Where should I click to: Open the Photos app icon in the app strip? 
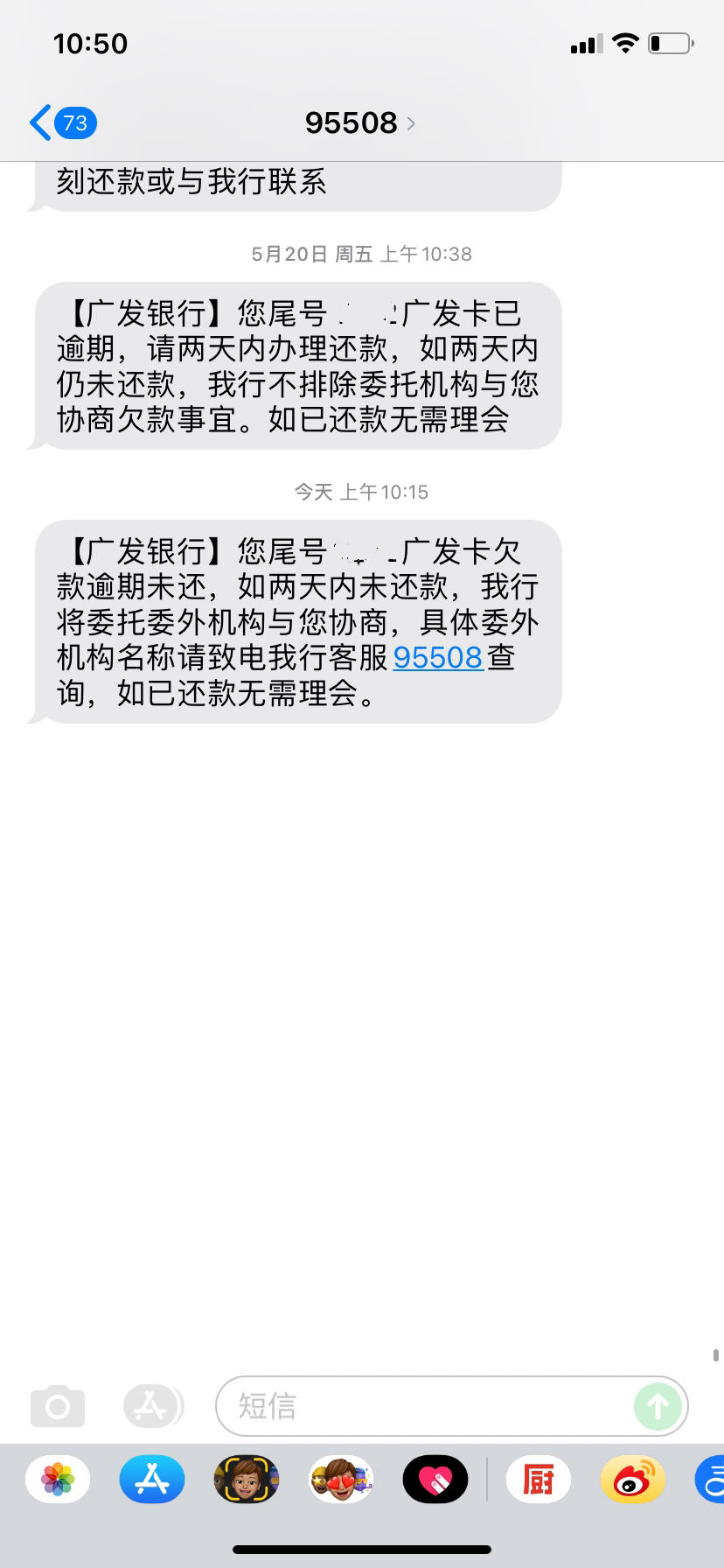pyautogui.click(x=57, y=1479)
